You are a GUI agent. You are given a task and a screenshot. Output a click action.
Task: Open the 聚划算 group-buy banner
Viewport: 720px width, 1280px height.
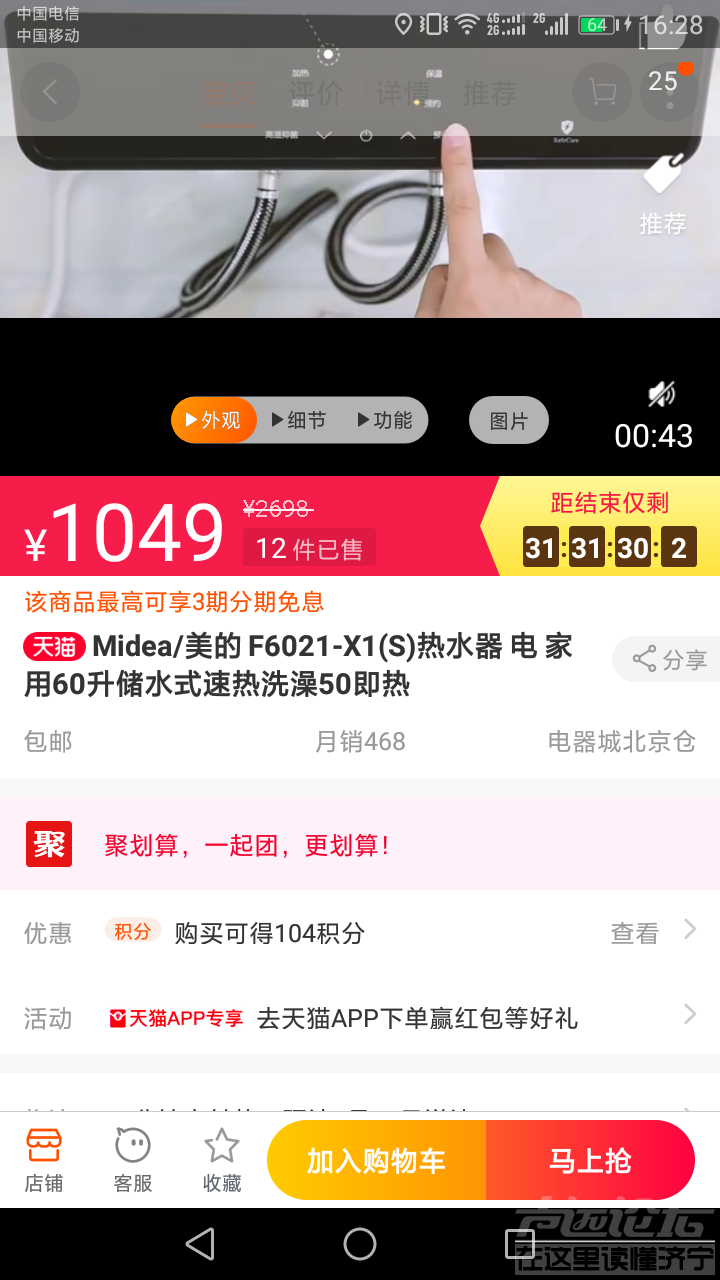pos(360,845)
